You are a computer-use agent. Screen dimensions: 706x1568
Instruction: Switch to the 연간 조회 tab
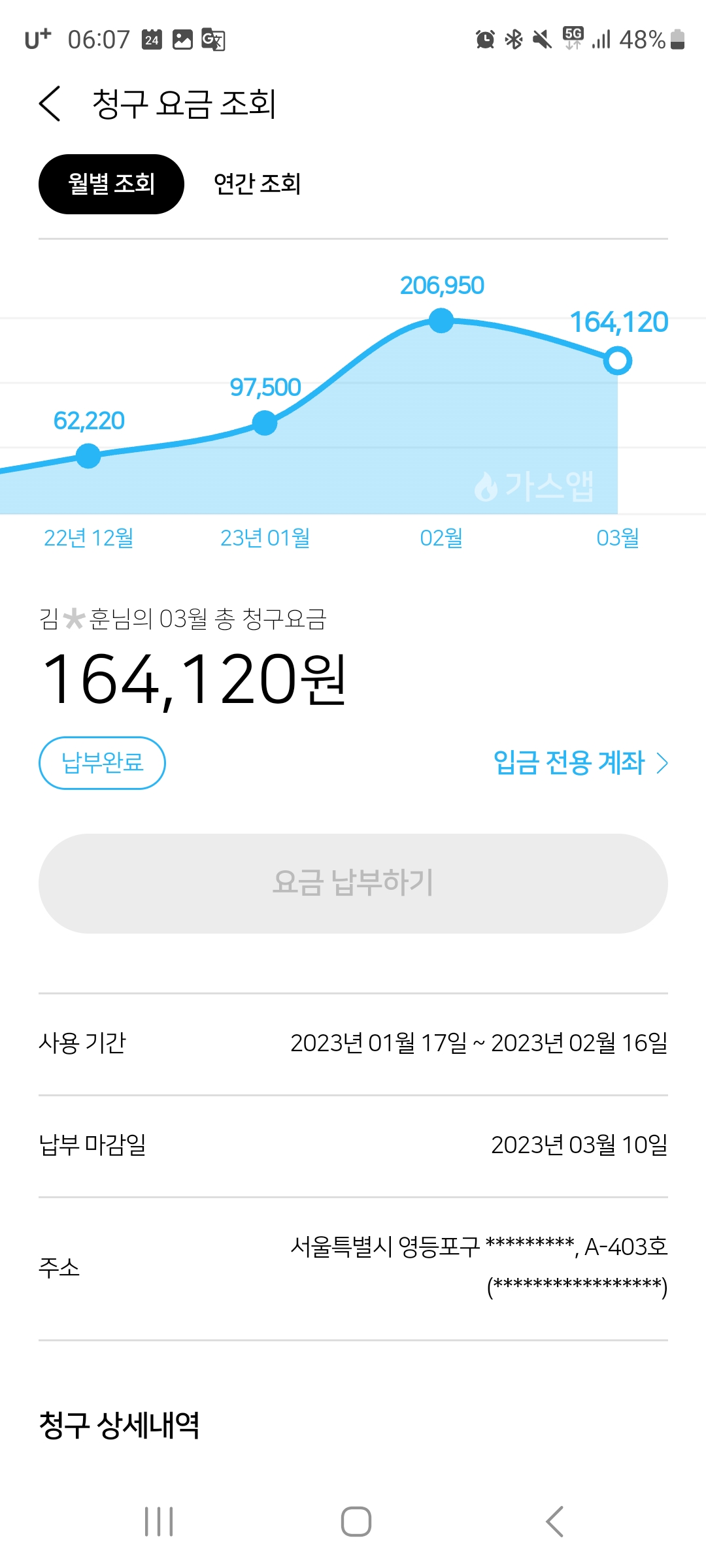[x=257, y=184]
